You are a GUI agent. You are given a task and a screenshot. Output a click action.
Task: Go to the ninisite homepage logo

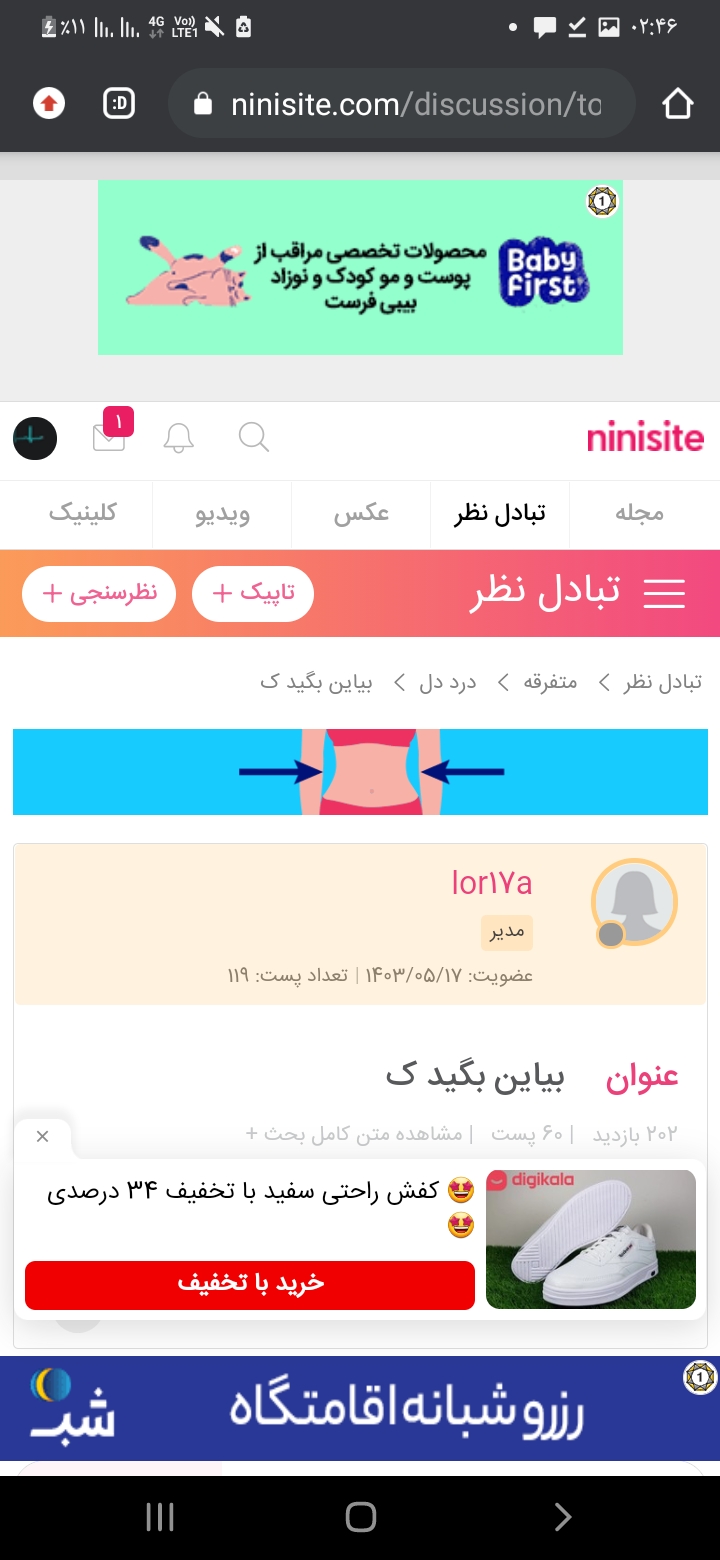(645, 438)
